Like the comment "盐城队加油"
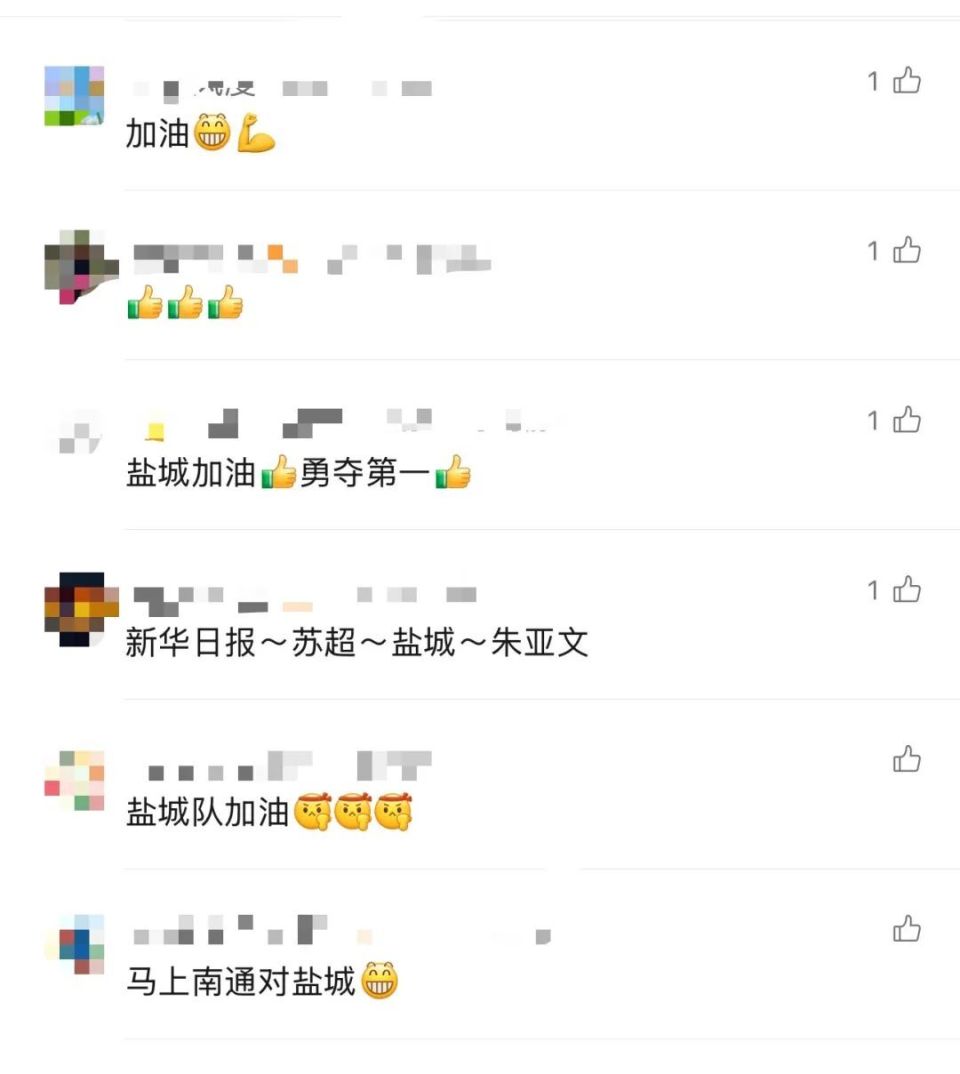Screen dimensions: 960x1074 tap(906, 760)
